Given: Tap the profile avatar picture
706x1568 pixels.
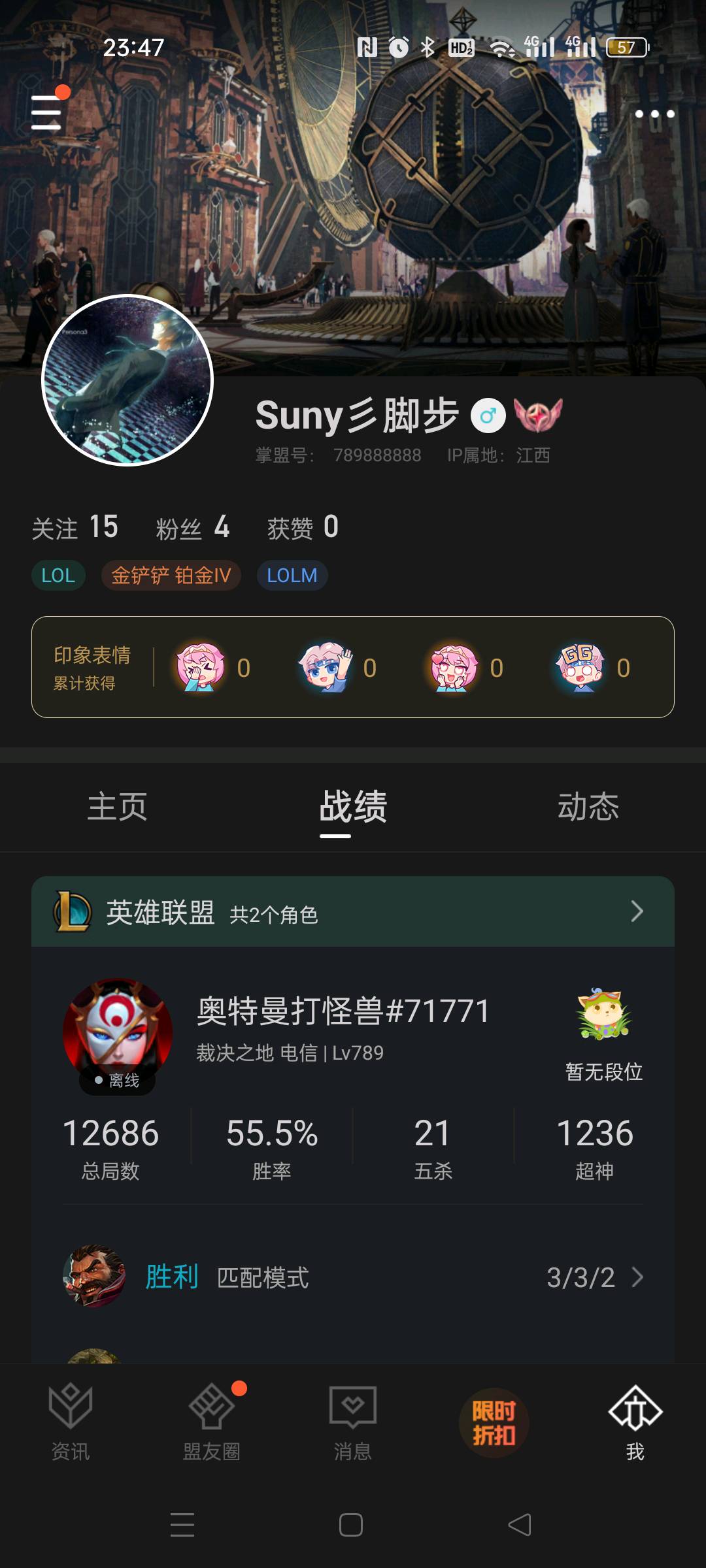Looking at the screenshot, I should 127,380.
